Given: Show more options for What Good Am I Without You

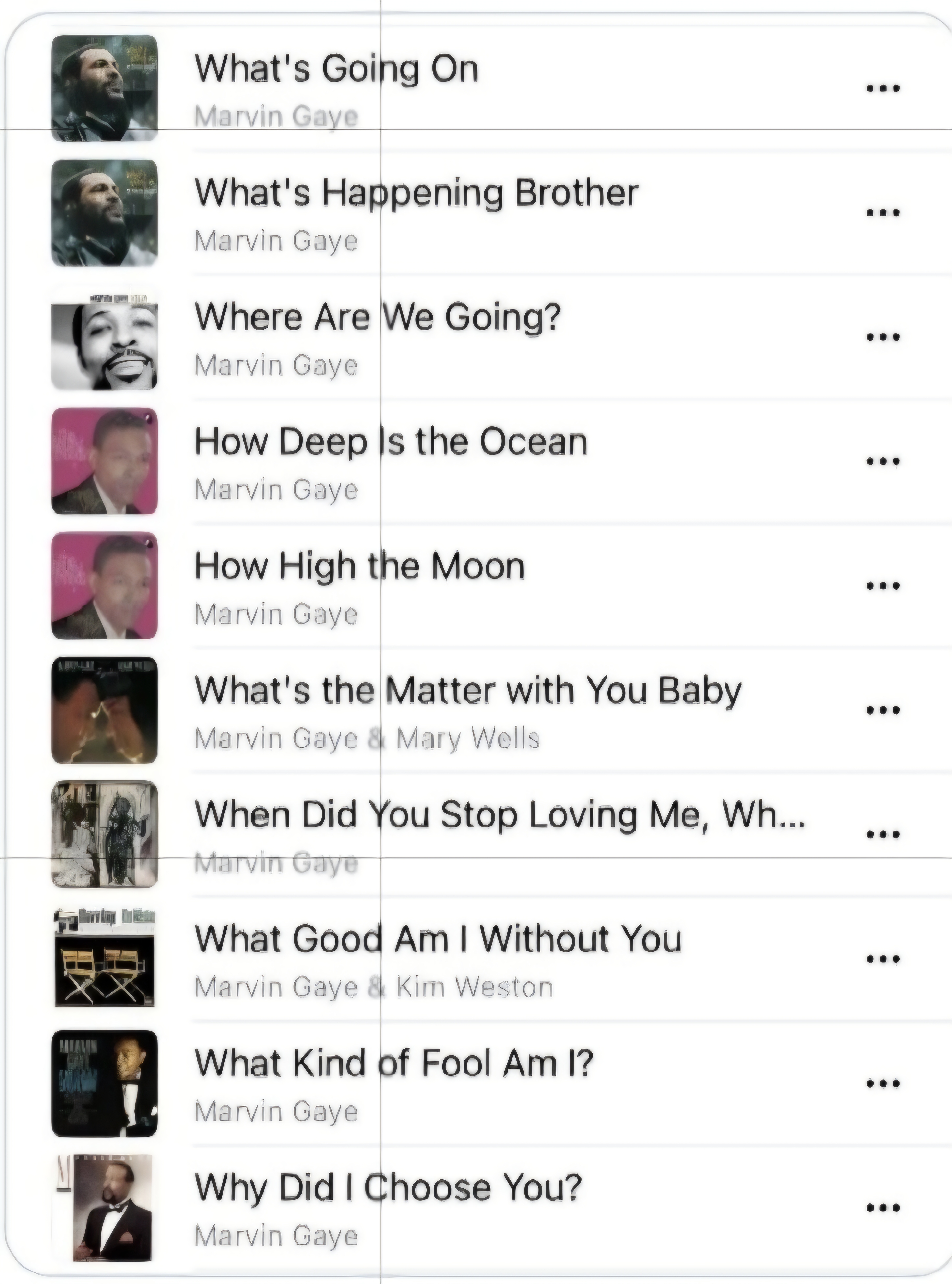Looking at the screenshot, I should coord(883,959).
